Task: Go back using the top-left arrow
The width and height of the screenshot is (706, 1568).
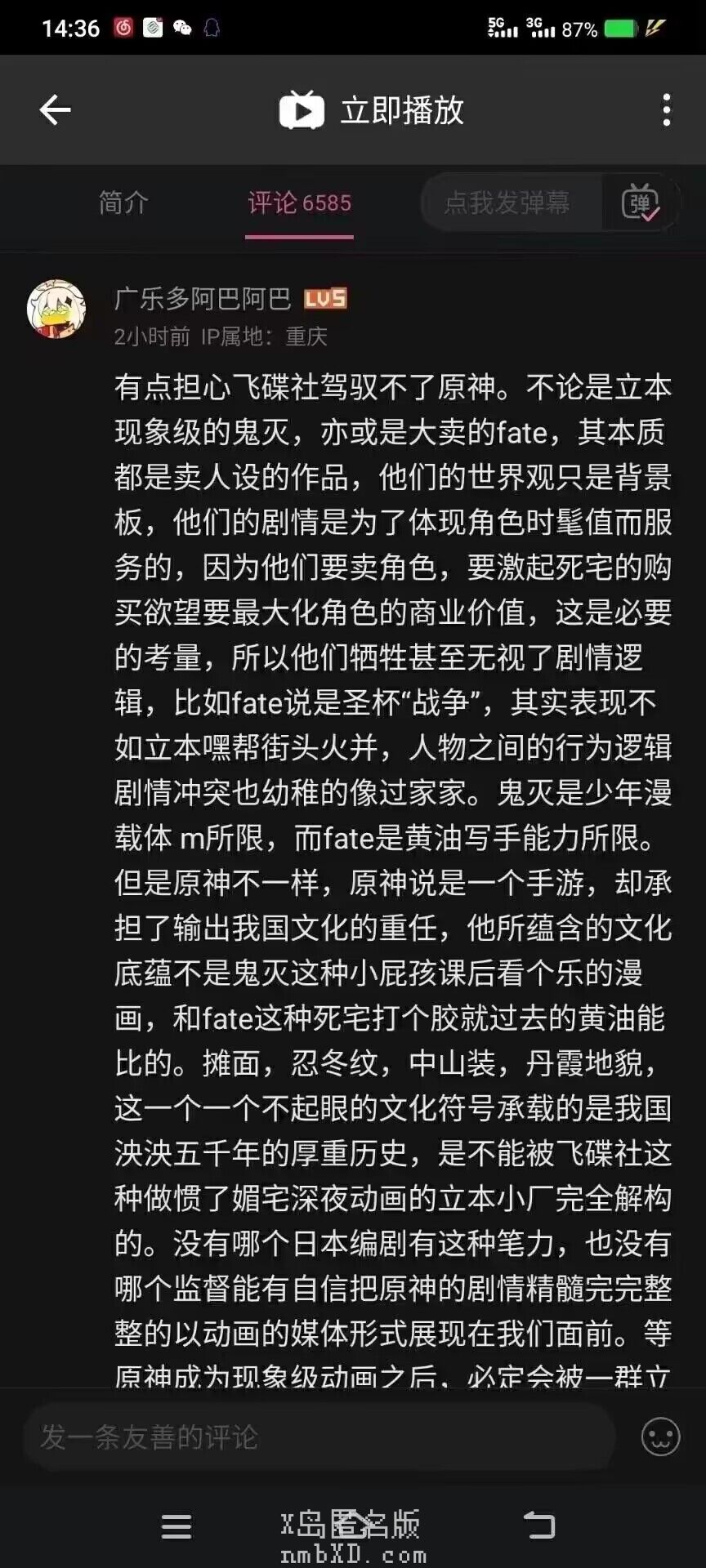Action: tap(55, 109)
